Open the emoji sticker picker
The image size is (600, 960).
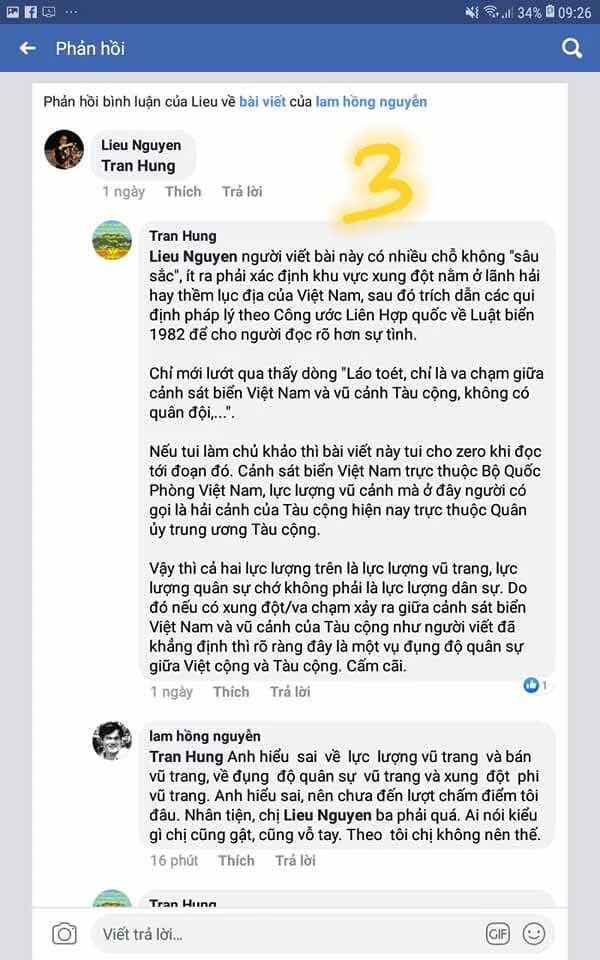tap(535, 934)
